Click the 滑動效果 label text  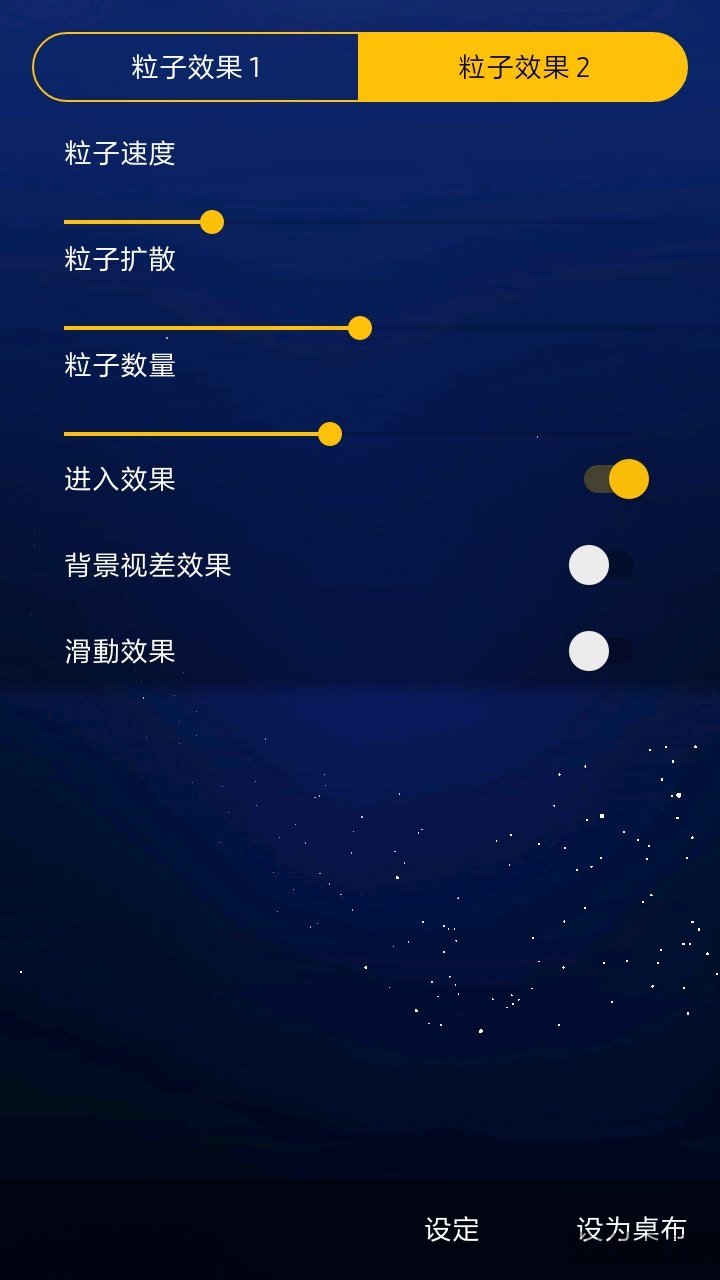coord(120,651)
